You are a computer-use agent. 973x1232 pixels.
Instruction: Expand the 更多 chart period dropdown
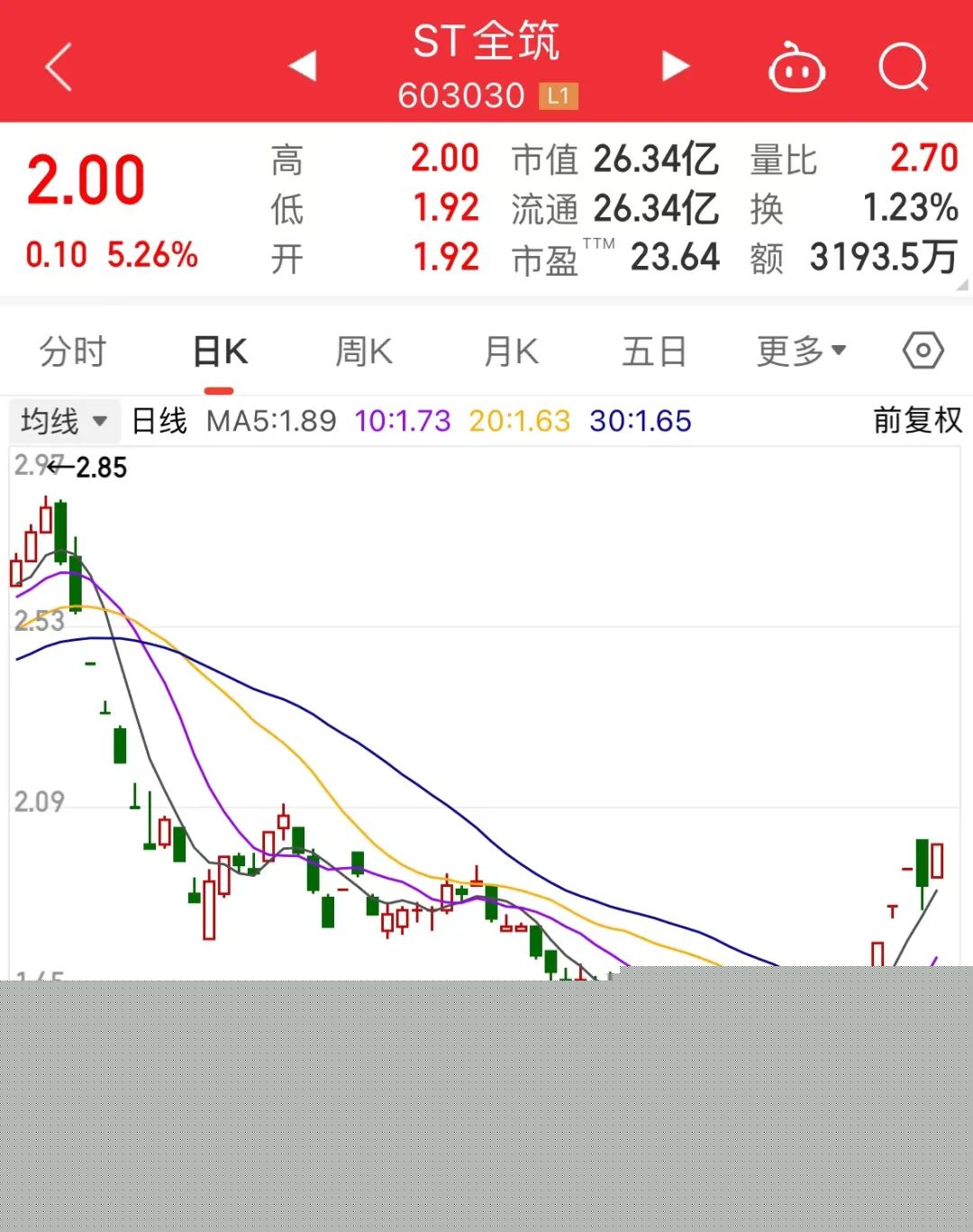801,351
